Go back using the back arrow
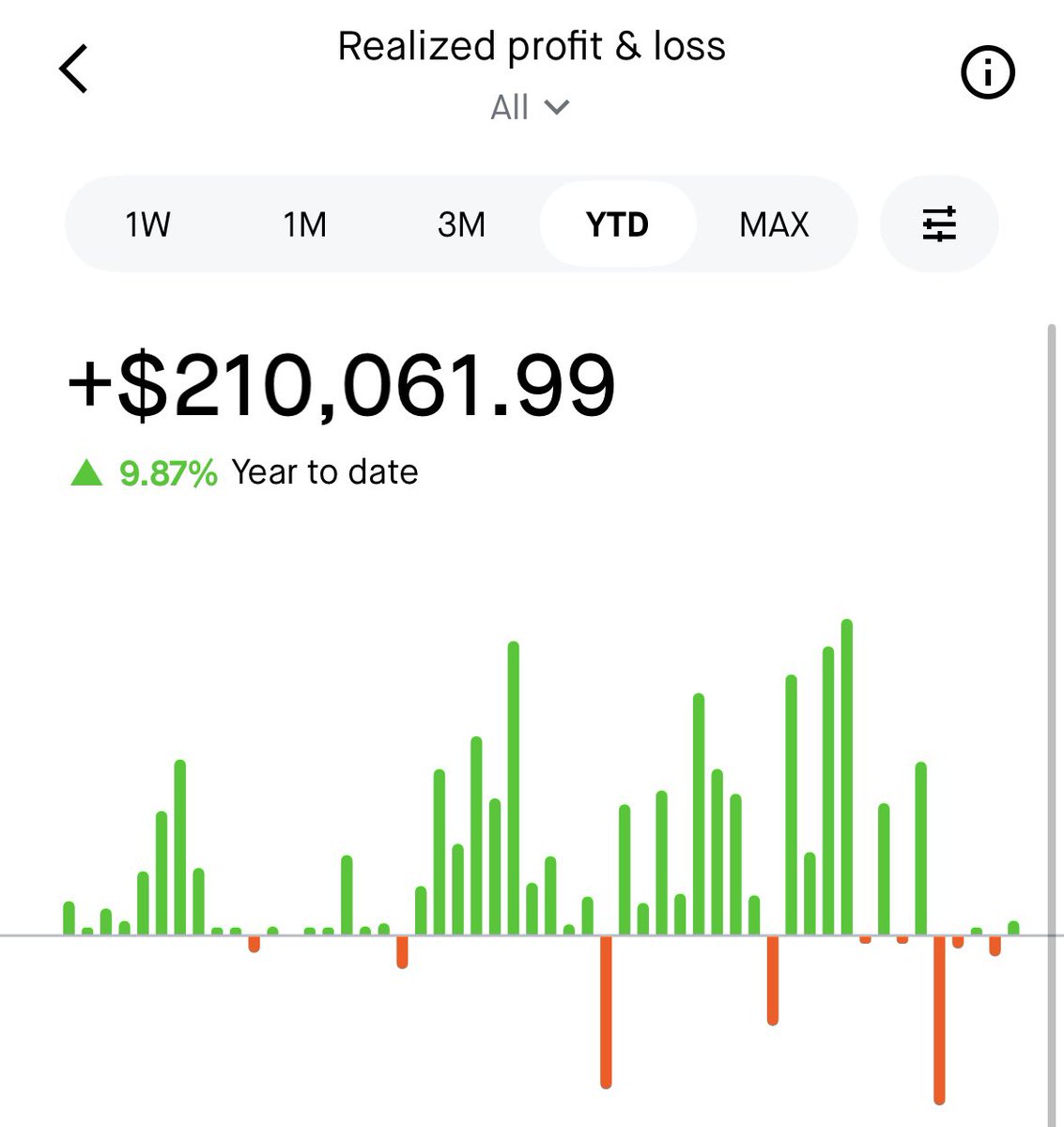Screen dimensions: 1064x1127 pos(73,69)
